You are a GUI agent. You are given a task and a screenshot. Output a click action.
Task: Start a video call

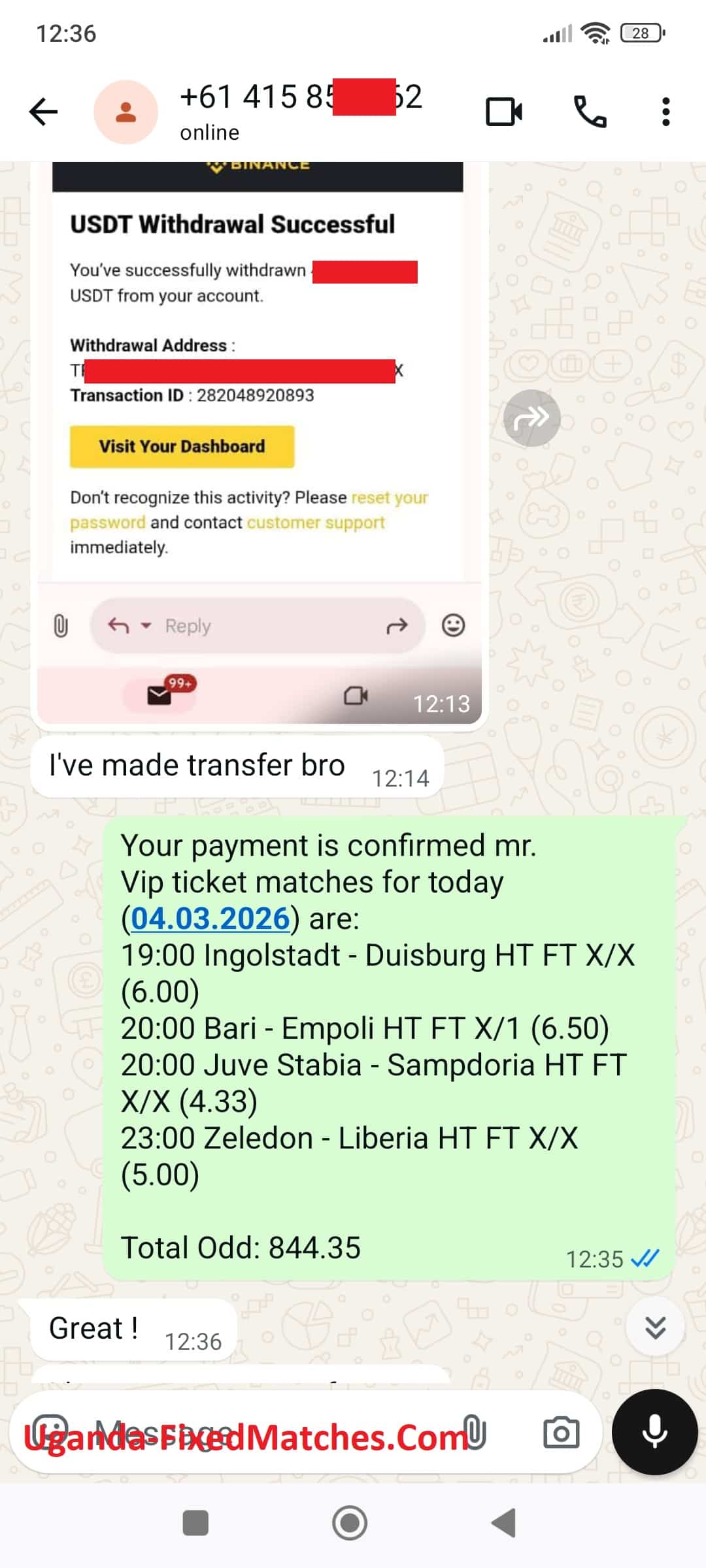pos(503,112)
